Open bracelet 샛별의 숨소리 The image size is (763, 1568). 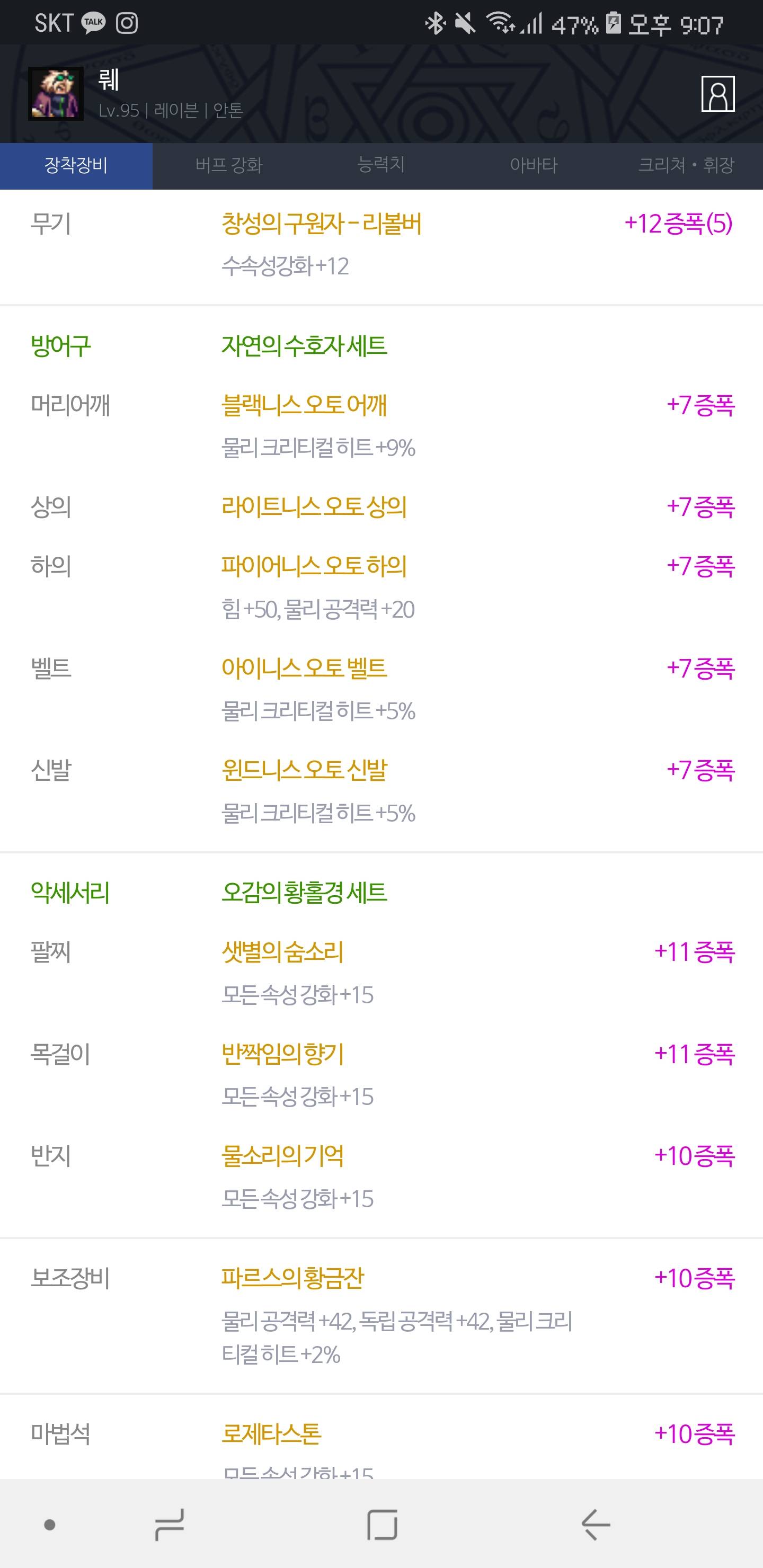click(282, 952)
